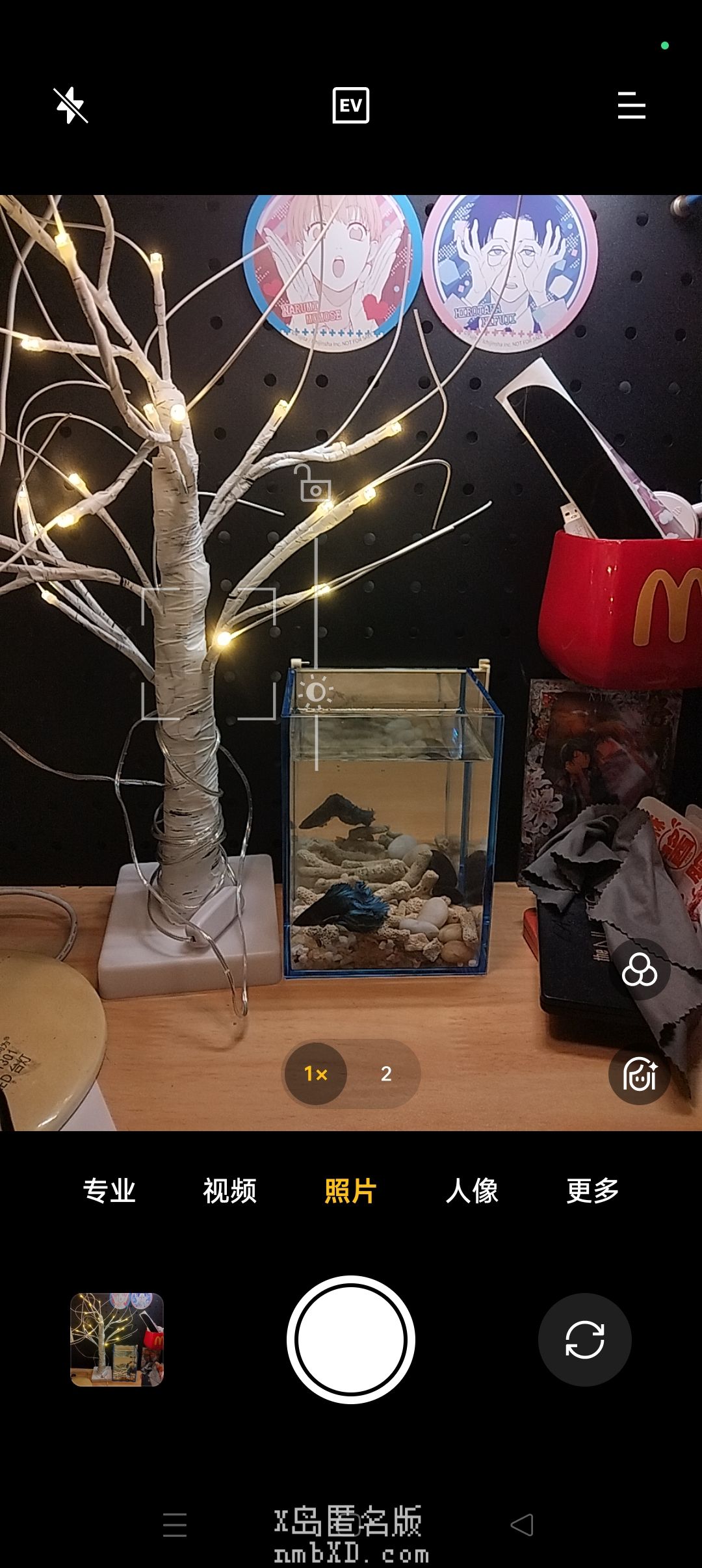Tap the system back button
Screen dimensions: 702x1568
point(522,1524)
